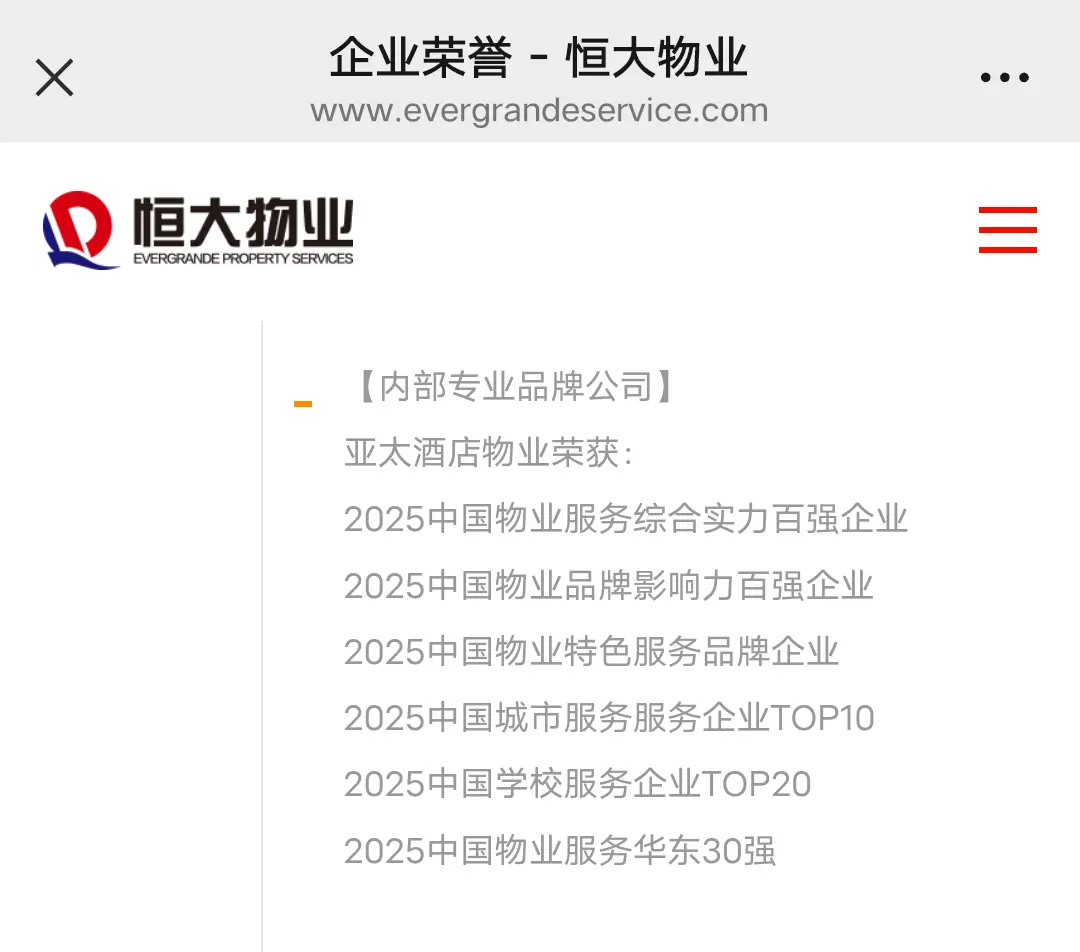This screenshot has width=1080, height=952.
Task: Go to homepage via 恒大物业 logo
Action: (198, 230)
